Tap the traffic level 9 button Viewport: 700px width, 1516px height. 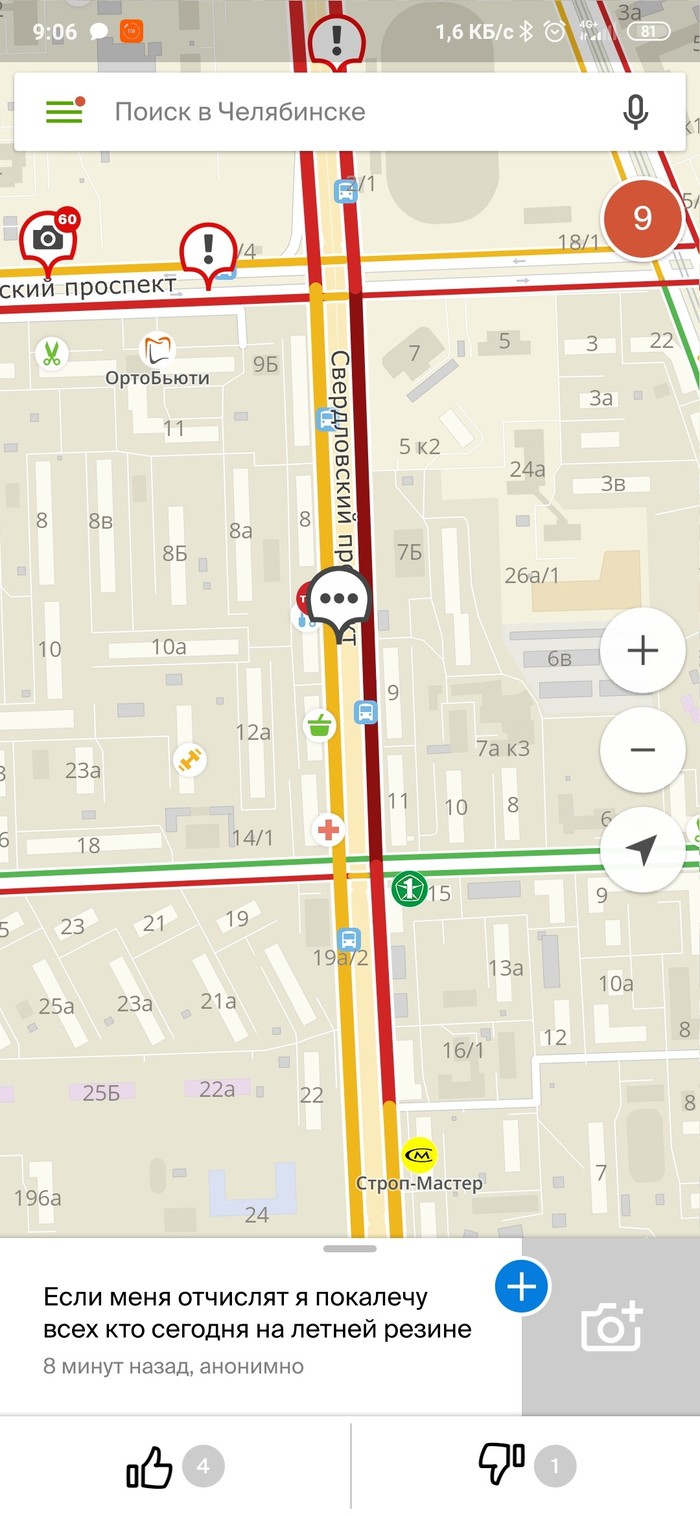(642, 218)
